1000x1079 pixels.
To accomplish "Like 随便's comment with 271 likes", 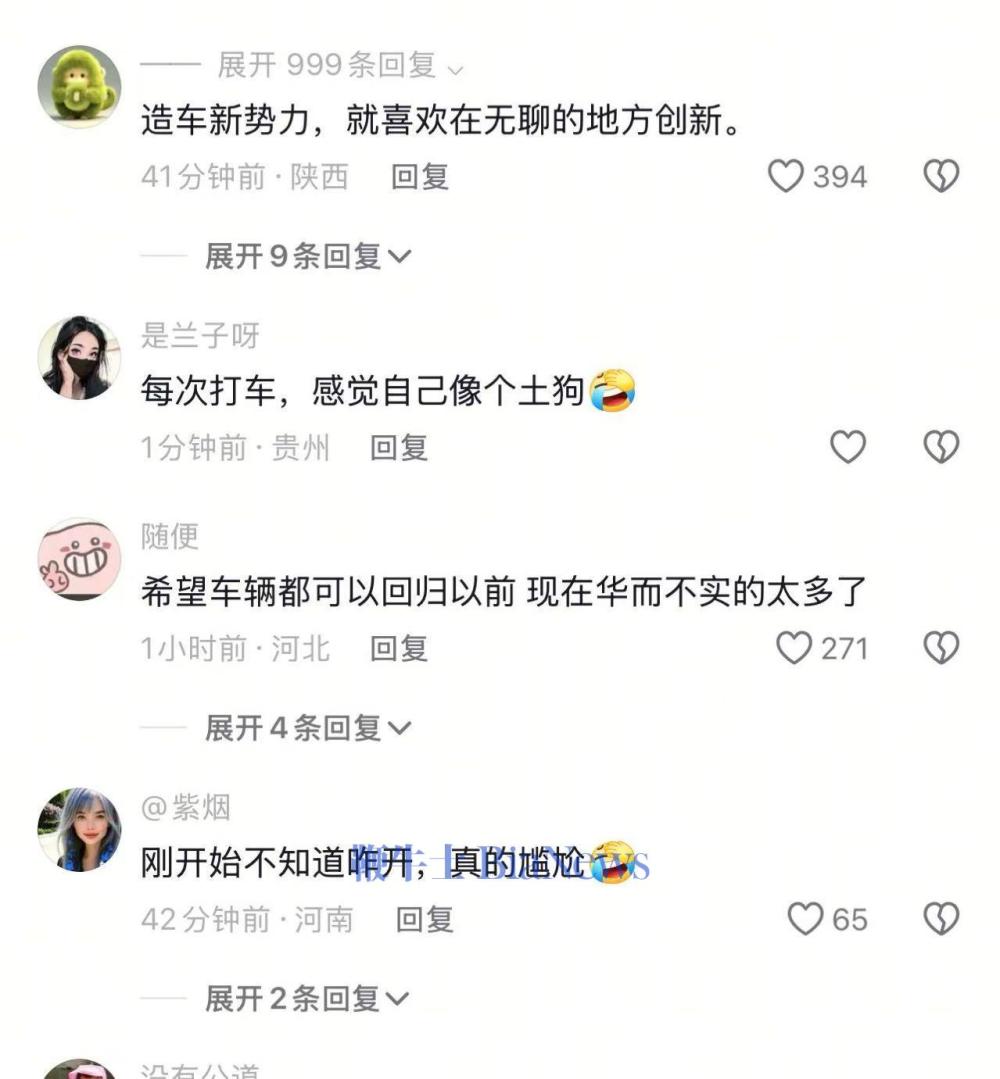I will point(795,648).
